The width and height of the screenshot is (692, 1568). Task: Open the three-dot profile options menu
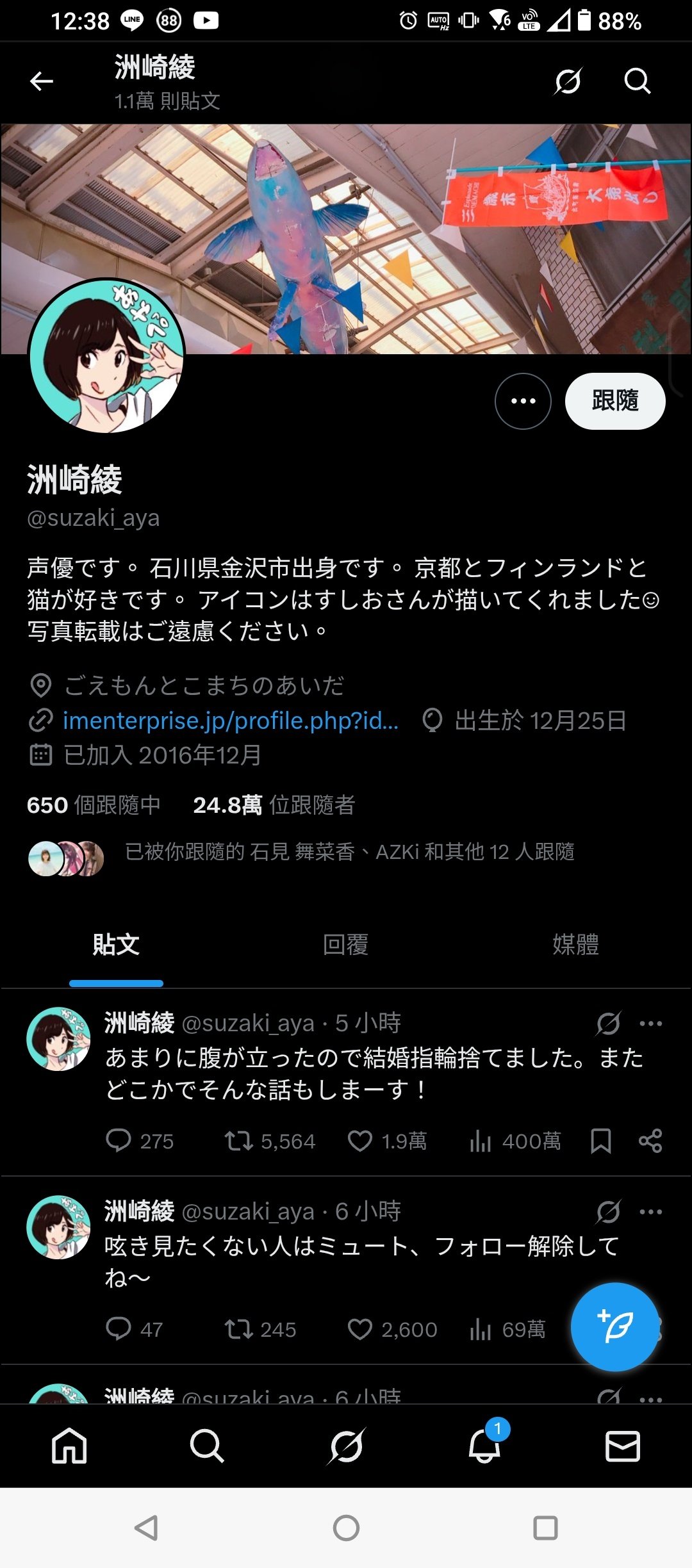coord(523,401)
